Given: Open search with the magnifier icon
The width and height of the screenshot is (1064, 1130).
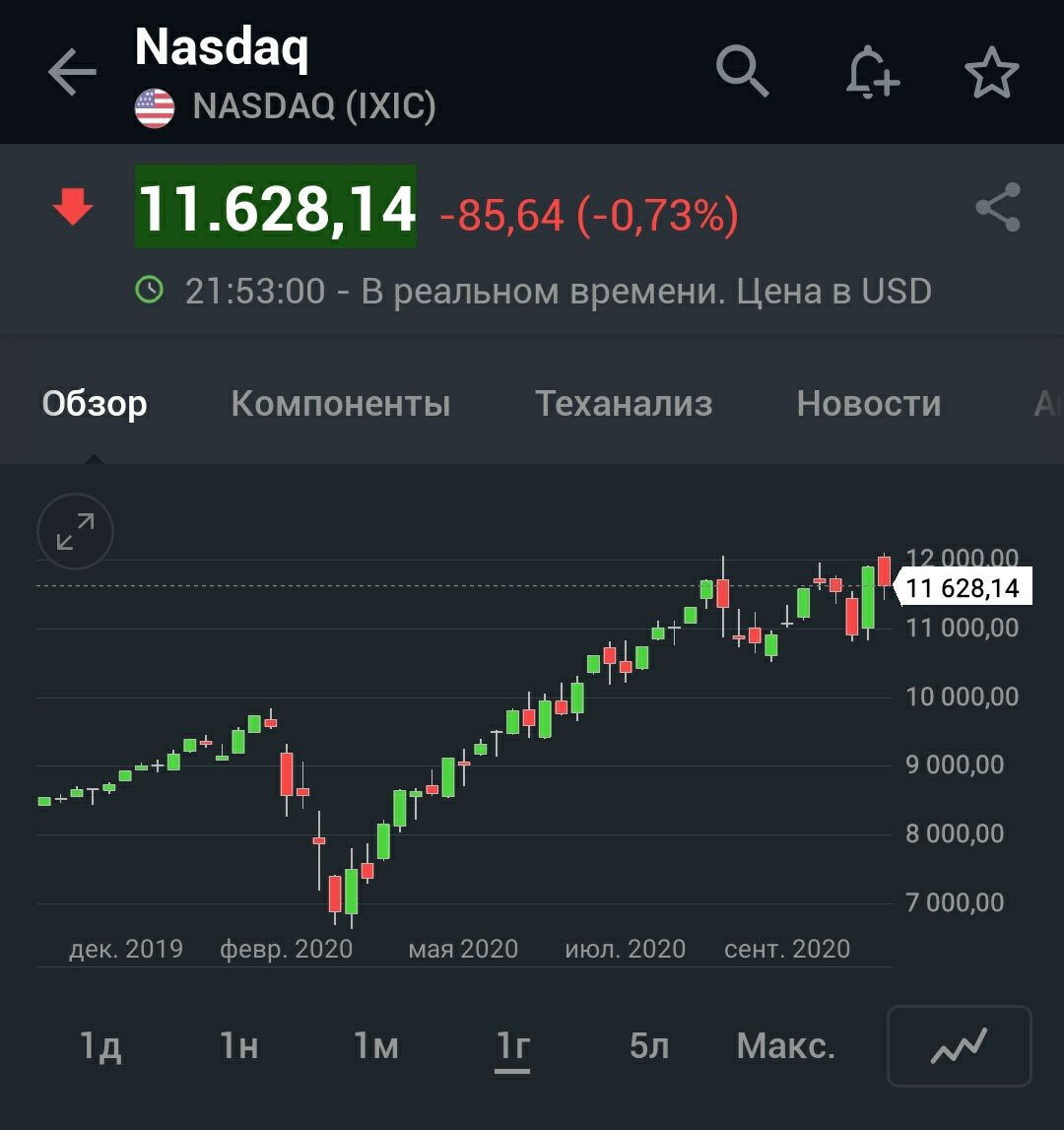Looking at the screenshot, I should point(742,72).
